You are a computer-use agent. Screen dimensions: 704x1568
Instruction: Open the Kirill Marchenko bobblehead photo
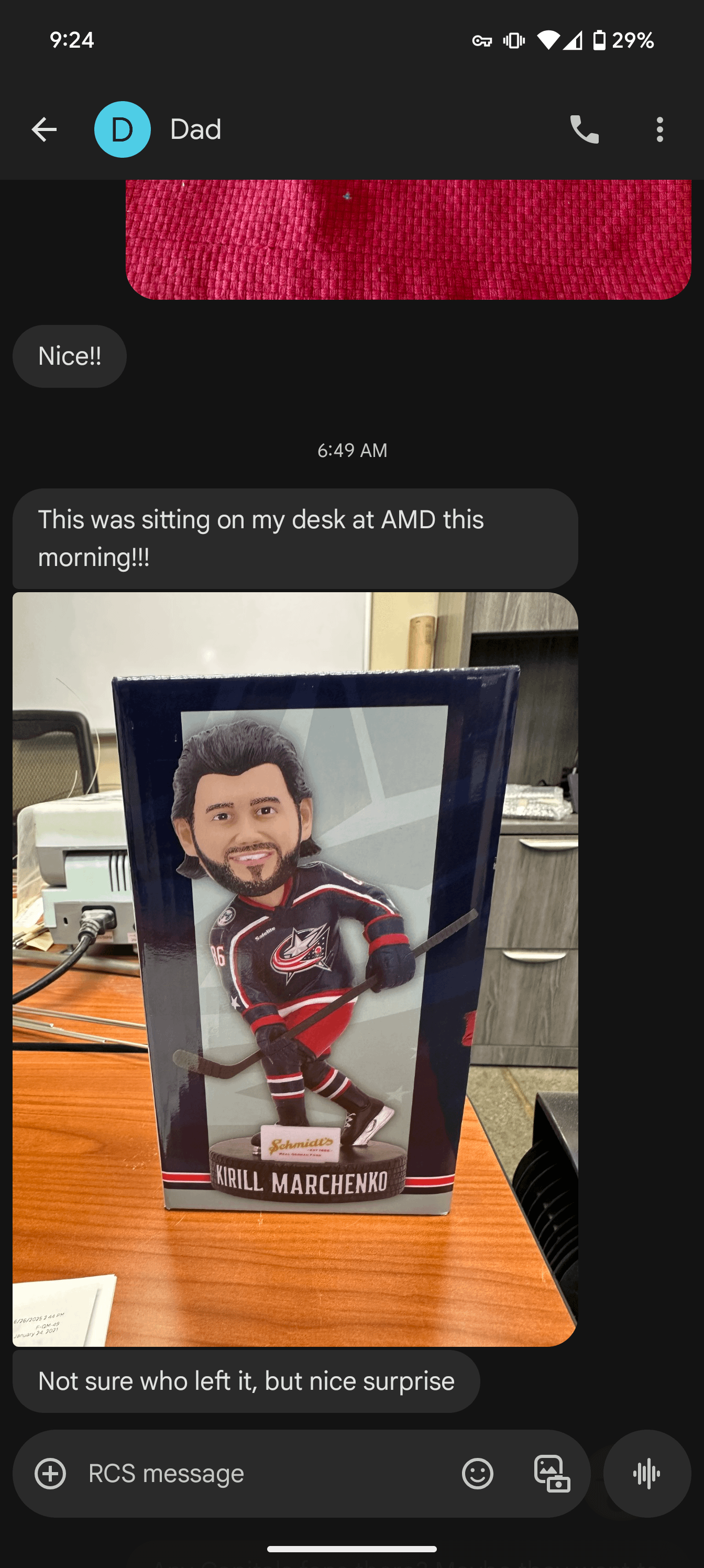tap(295, 968)
